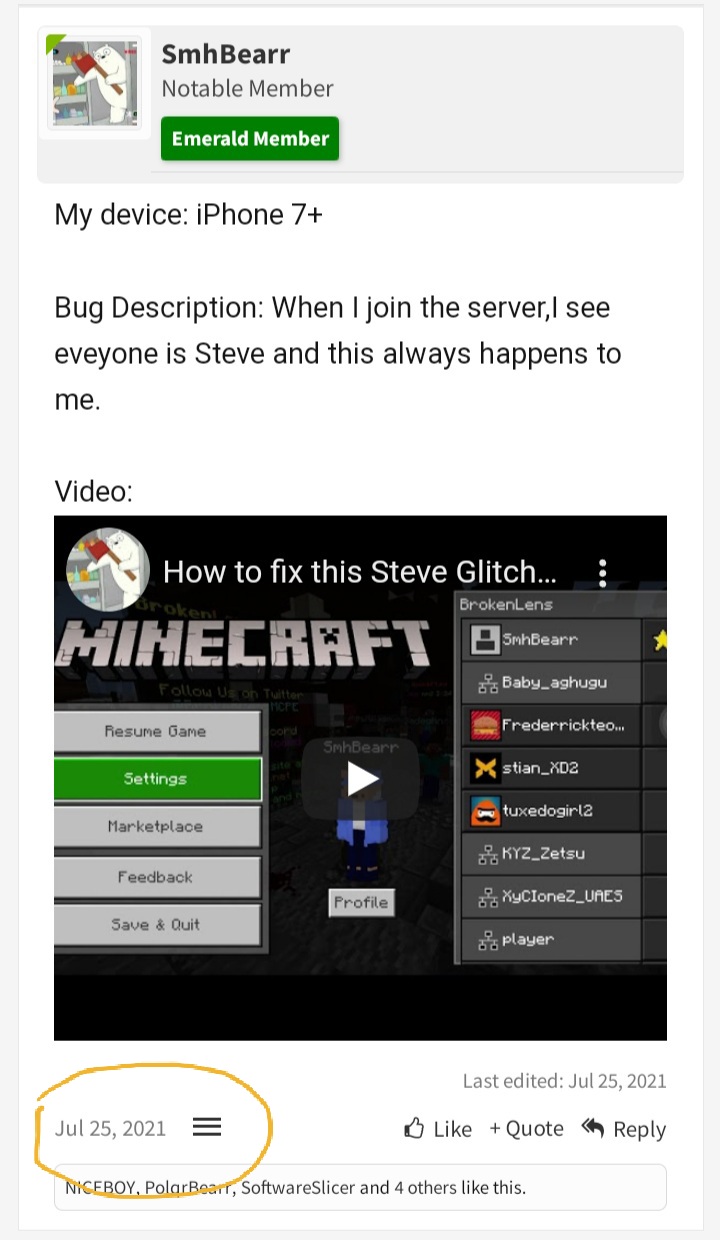Open the video title link
720x1240 pixels.
point(359,572)
